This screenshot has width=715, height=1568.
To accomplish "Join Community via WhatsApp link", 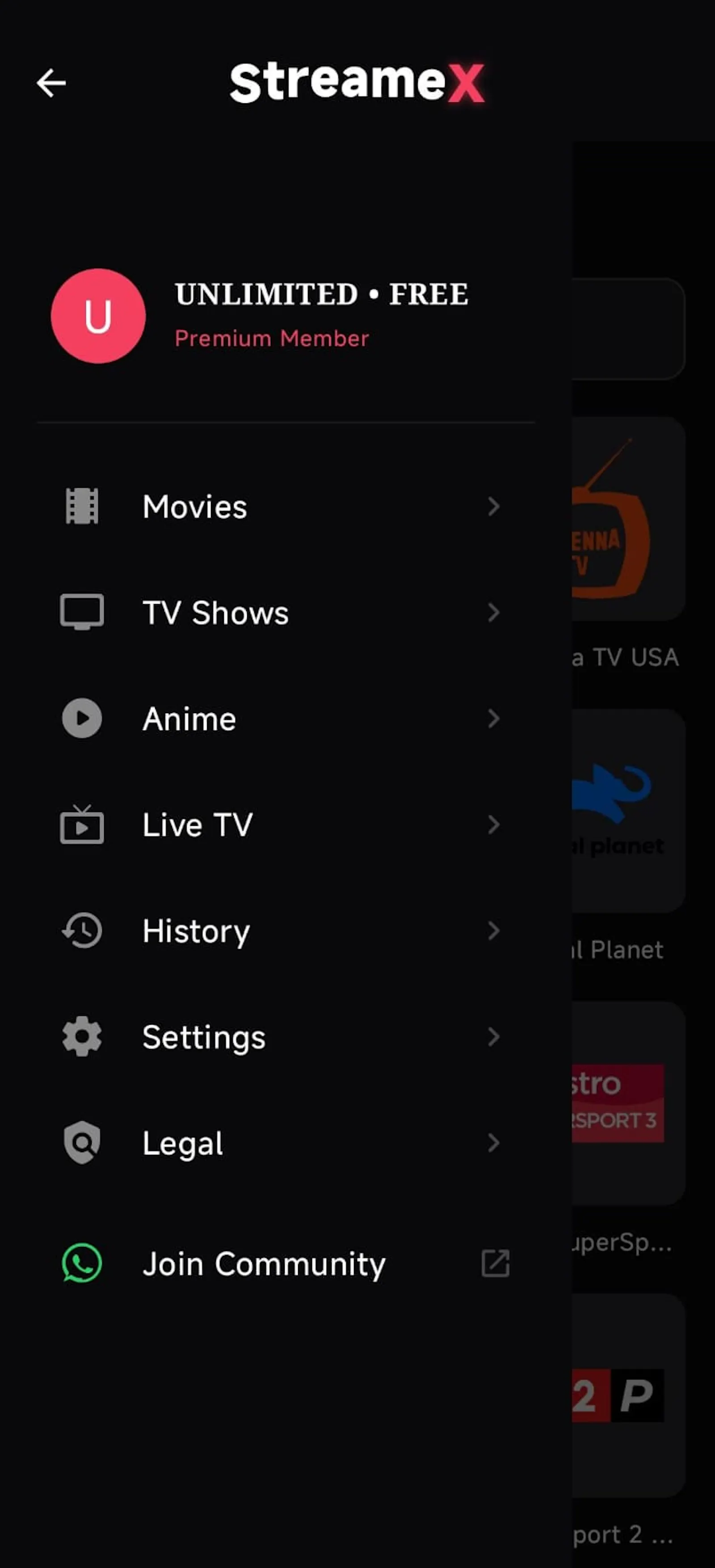I will click(x=286, y=1264).
